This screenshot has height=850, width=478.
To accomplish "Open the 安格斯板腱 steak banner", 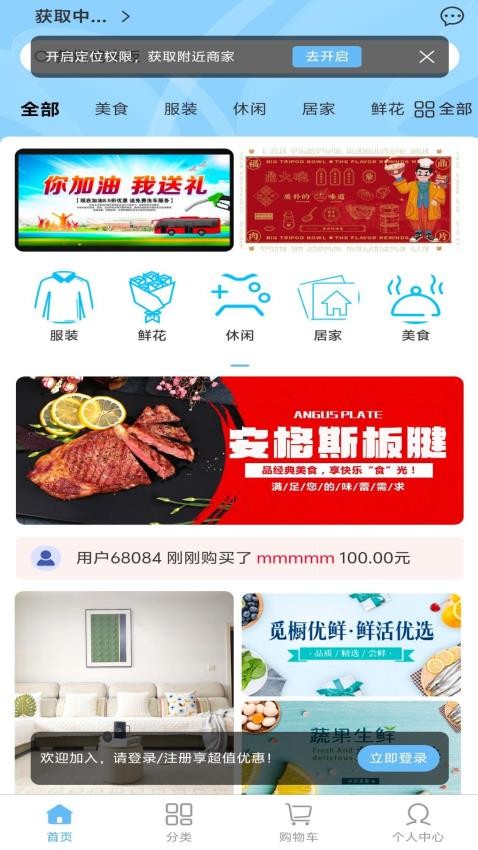I will pos(240,450).
